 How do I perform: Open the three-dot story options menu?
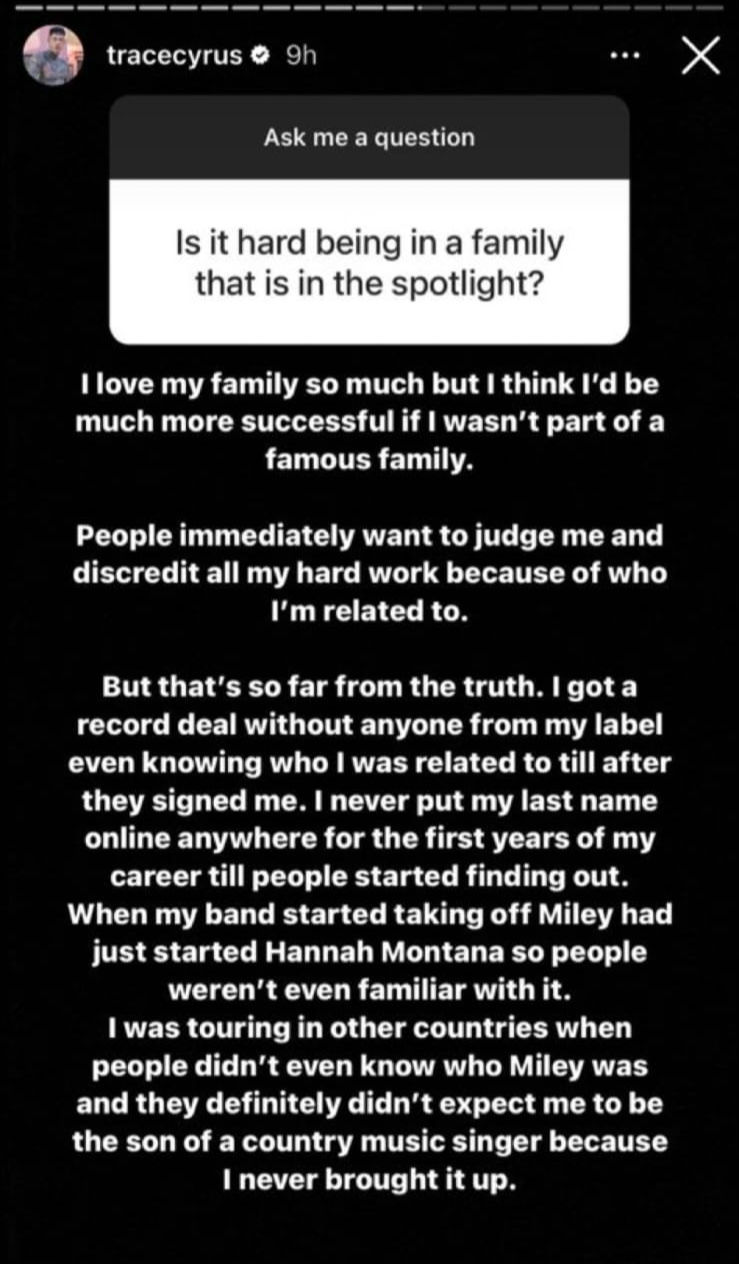(628, 56)
